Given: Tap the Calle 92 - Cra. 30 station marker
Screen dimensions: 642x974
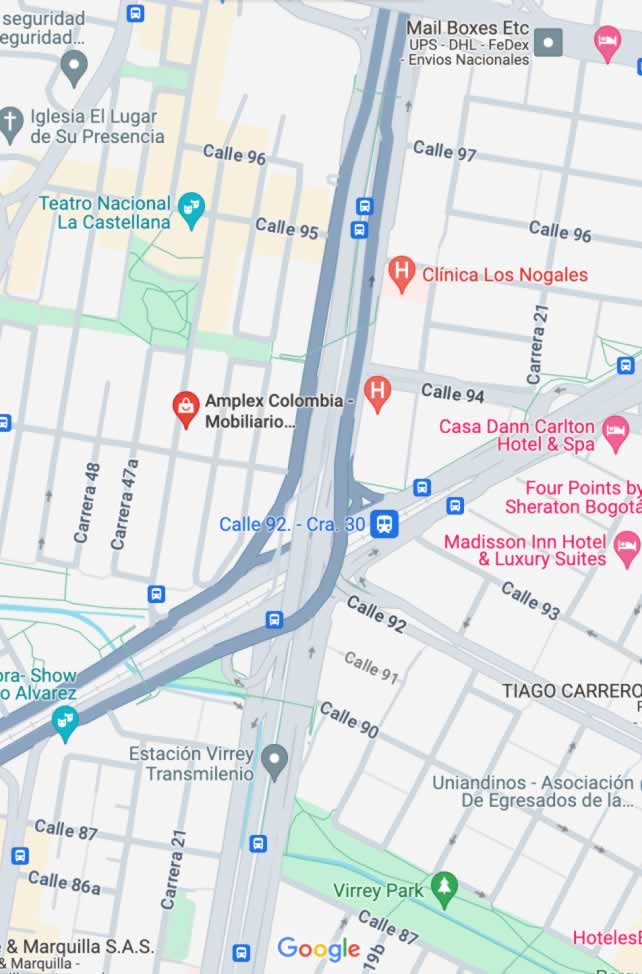Looking at the screenshot, I should pyautogui.click(x=384, y=523).
